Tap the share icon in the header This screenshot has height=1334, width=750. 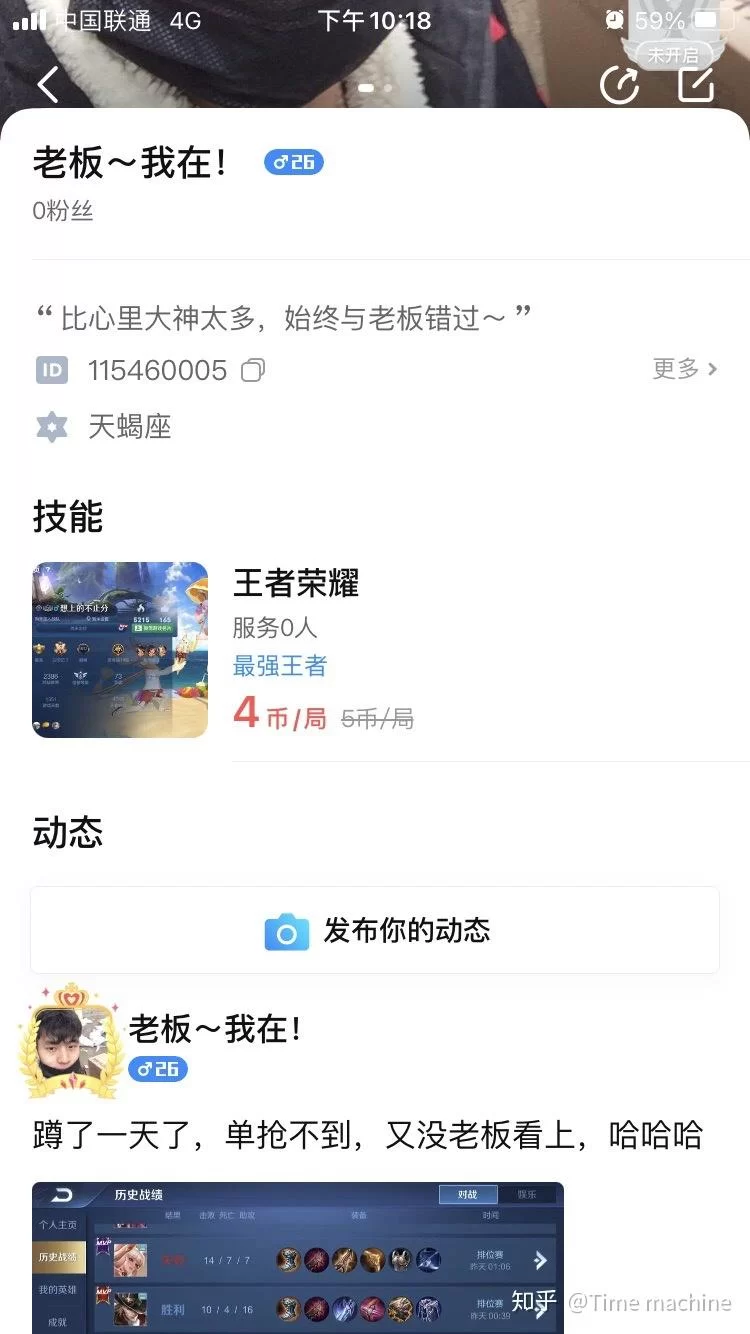619,85
